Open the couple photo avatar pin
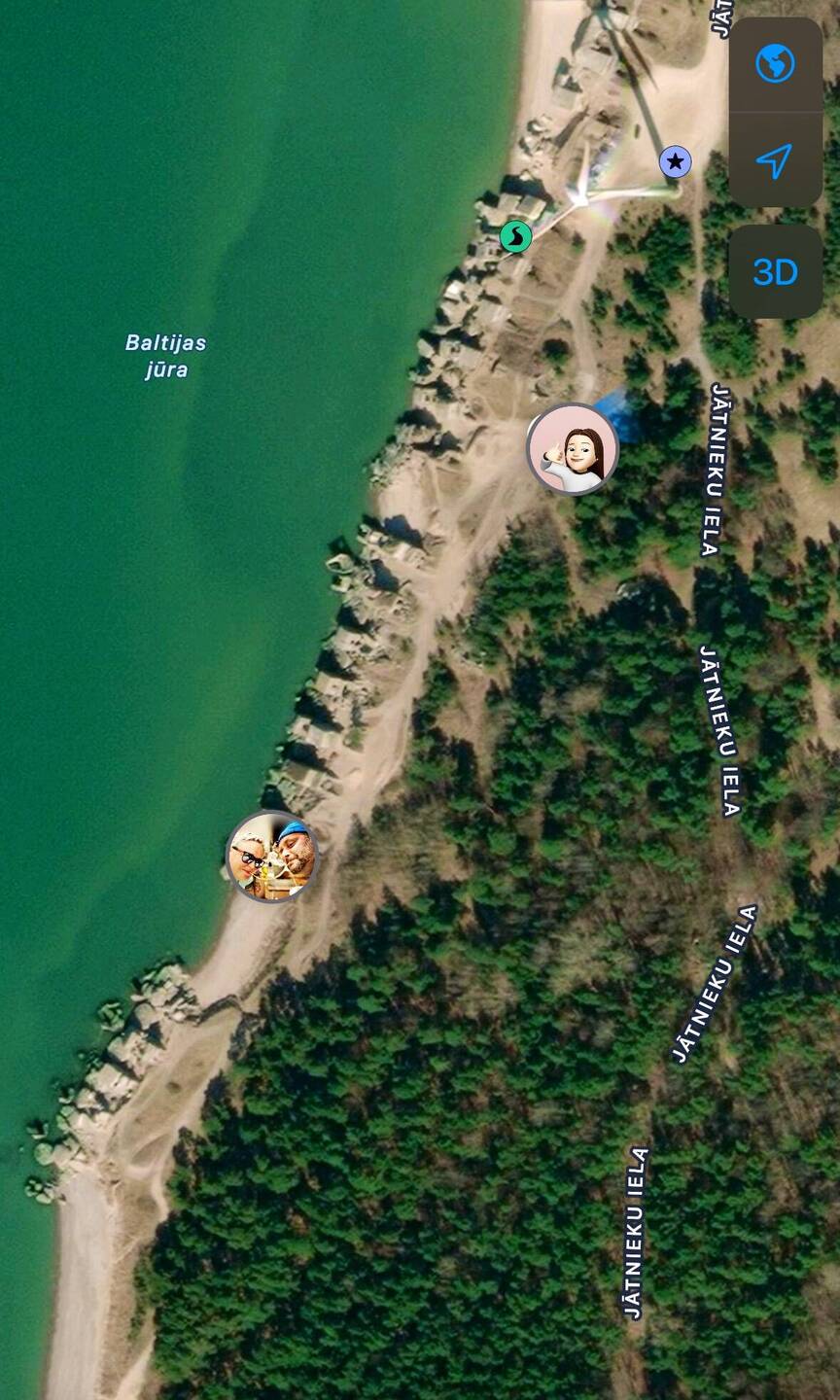 (x=272, y=857)
